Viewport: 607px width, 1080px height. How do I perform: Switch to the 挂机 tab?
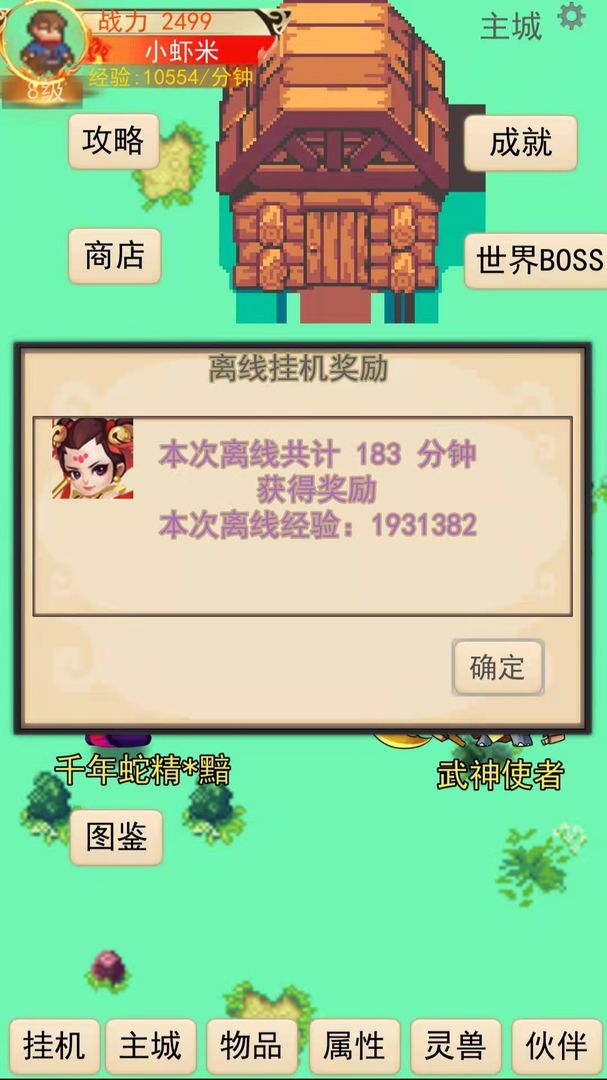[x=53, y=1047]
